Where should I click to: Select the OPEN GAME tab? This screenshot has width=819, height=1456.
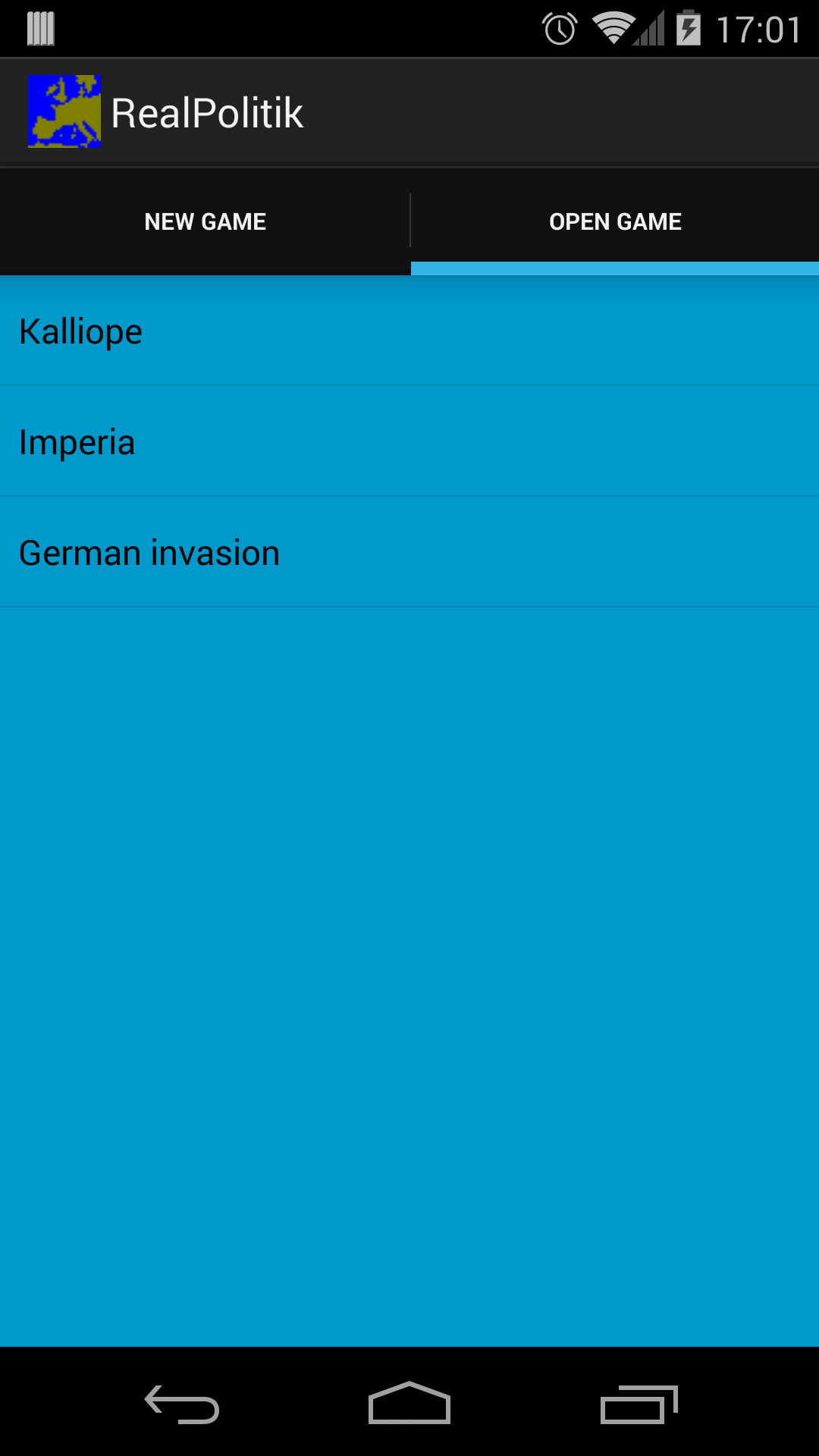[x=616, y=221]
